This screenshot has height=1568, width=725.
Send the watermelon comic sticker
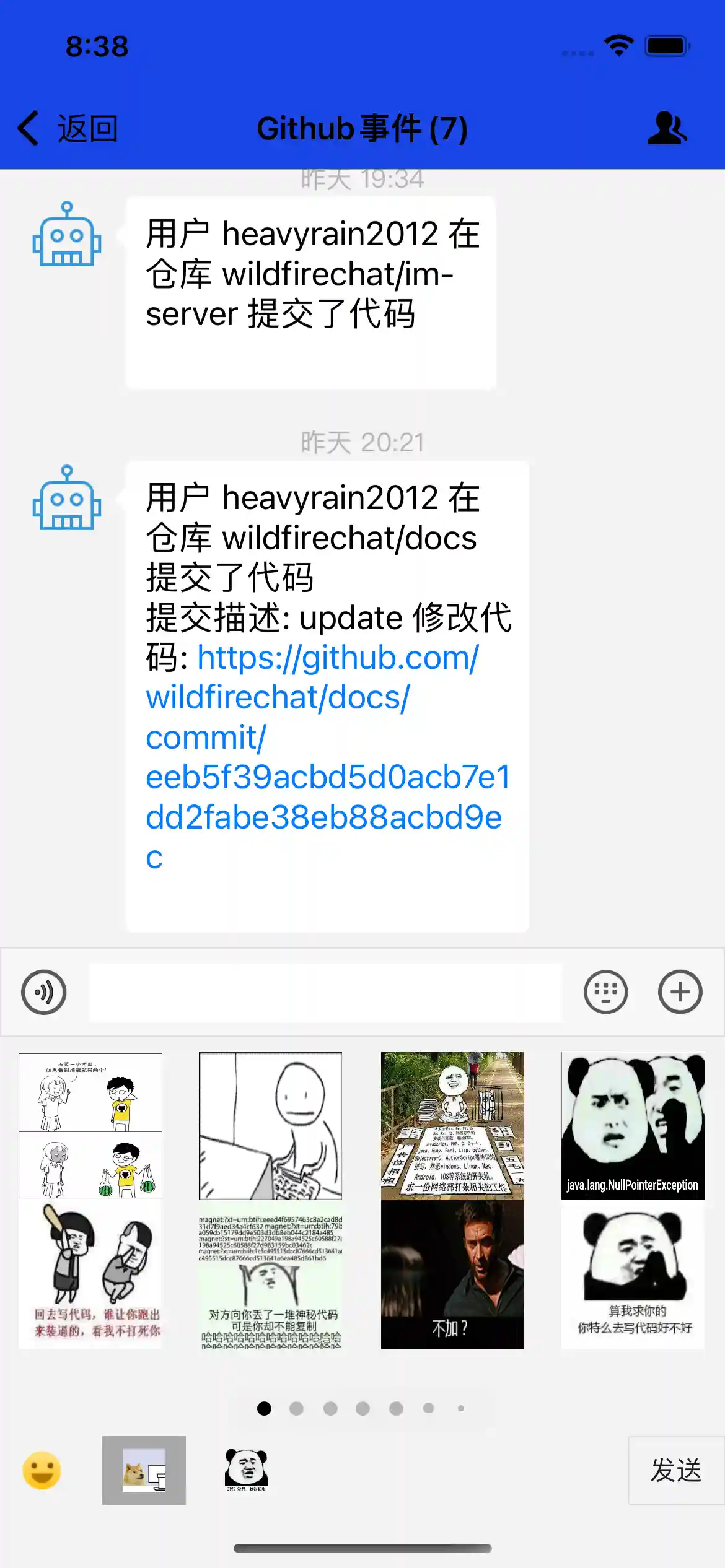[90, 1126]
